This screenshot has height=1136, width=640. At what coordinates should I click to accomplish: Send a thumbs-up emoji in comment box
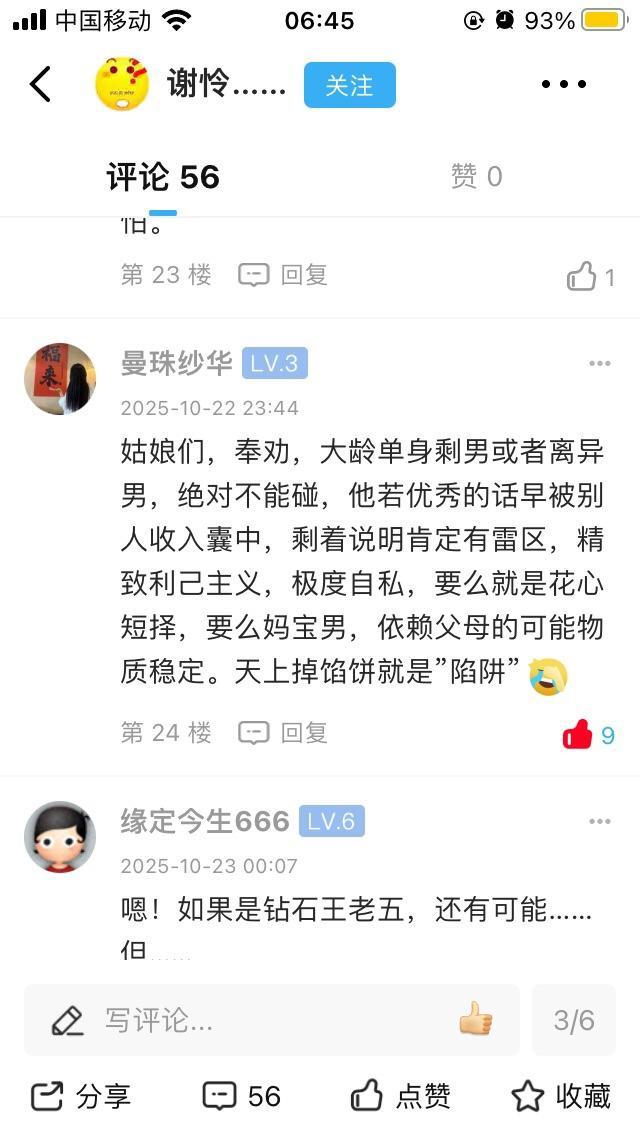[x=476, y=1020]
